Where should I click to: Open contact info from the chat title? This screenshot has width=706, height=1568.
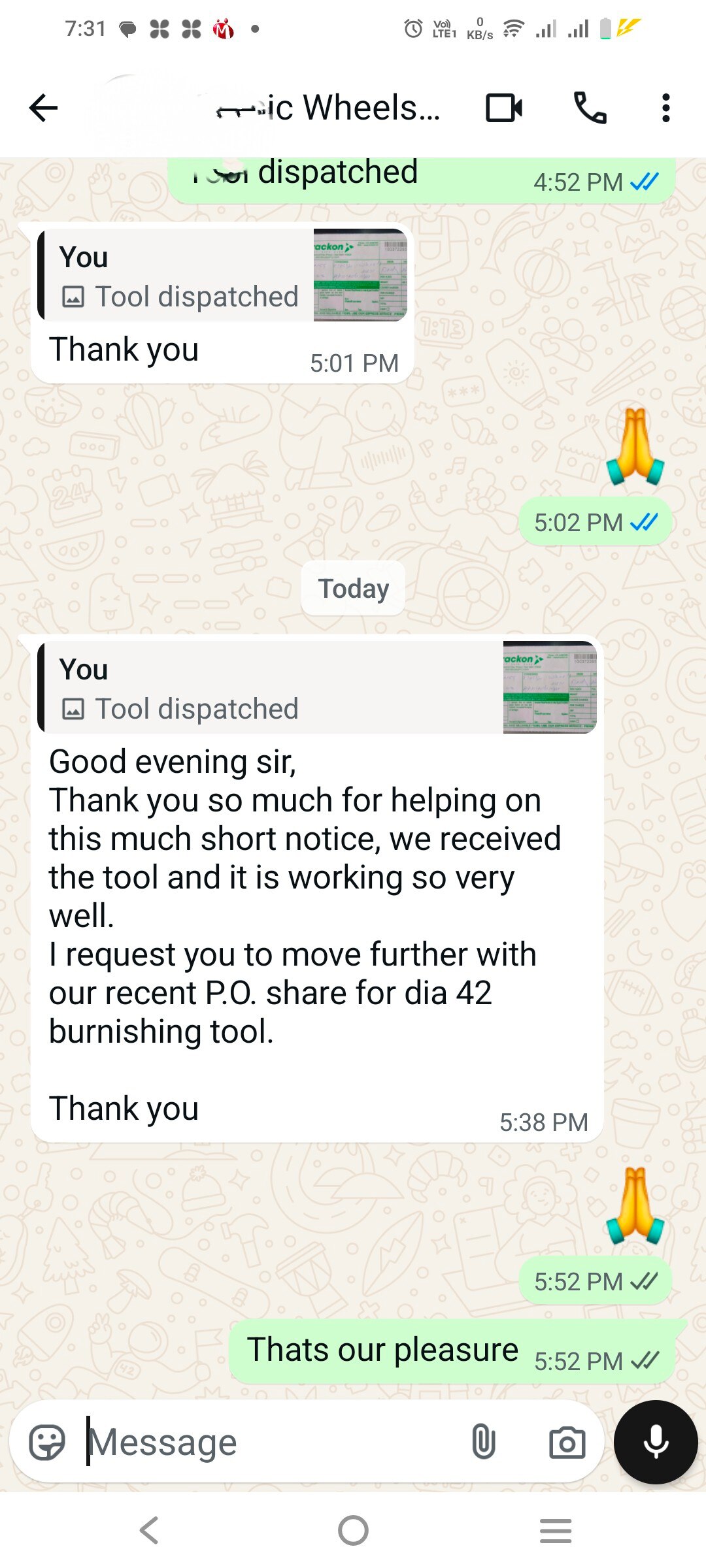click(x=327, y=108)
